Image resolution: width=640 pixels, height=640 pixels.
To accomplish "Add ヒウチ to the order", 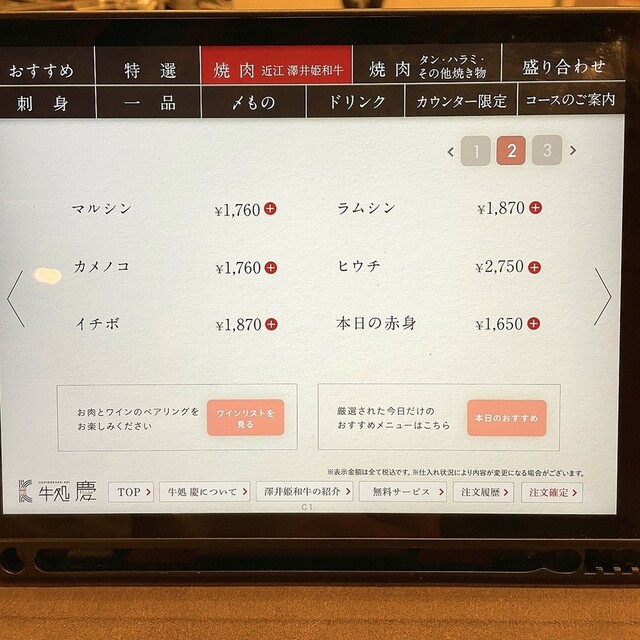I will click(534, 267).
